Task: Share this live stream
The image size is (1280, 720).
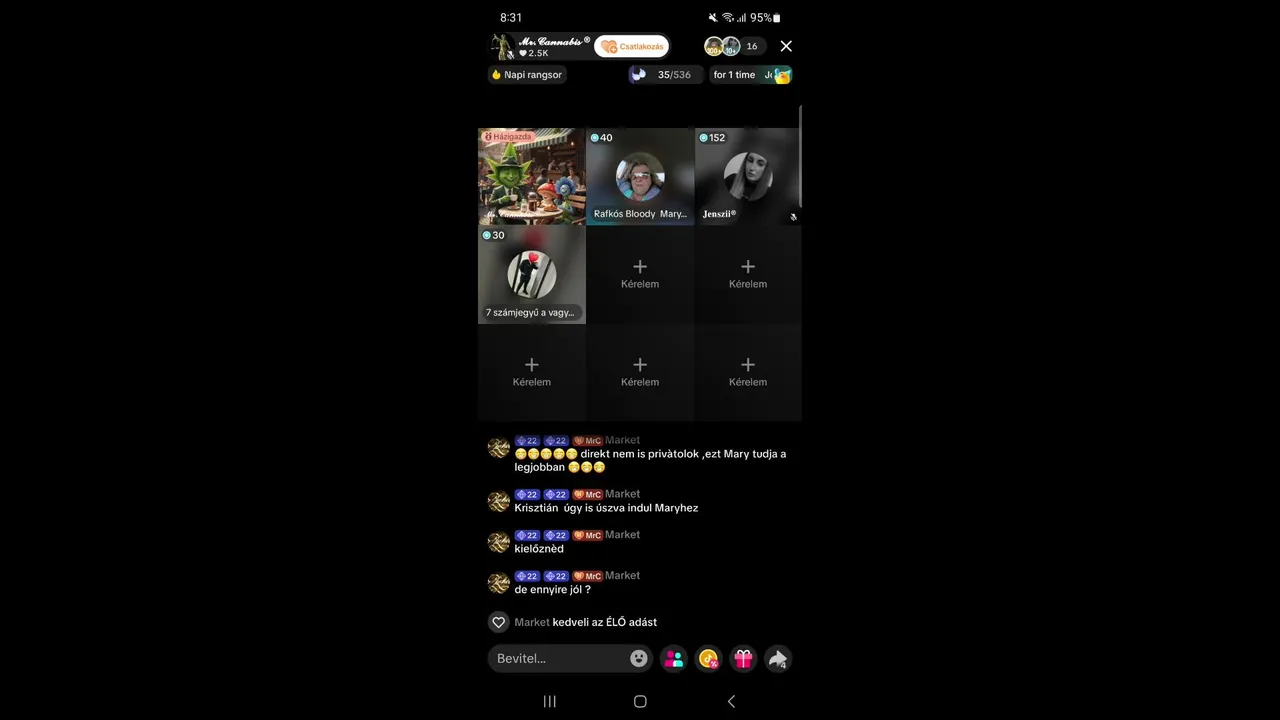Action: (x=778, y=658)
